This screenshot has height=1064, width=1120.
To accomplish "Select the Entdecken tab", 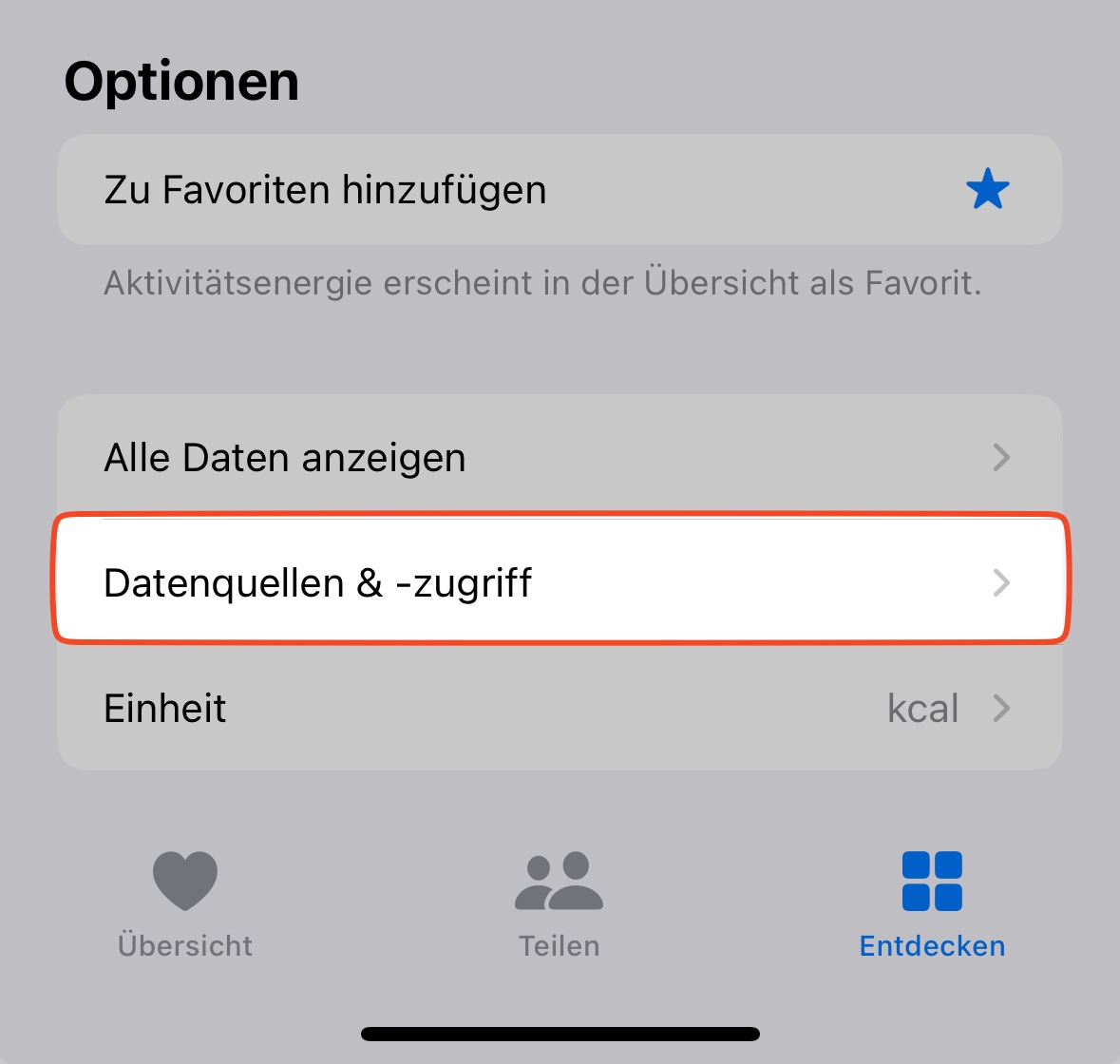I will click(931, 902).
